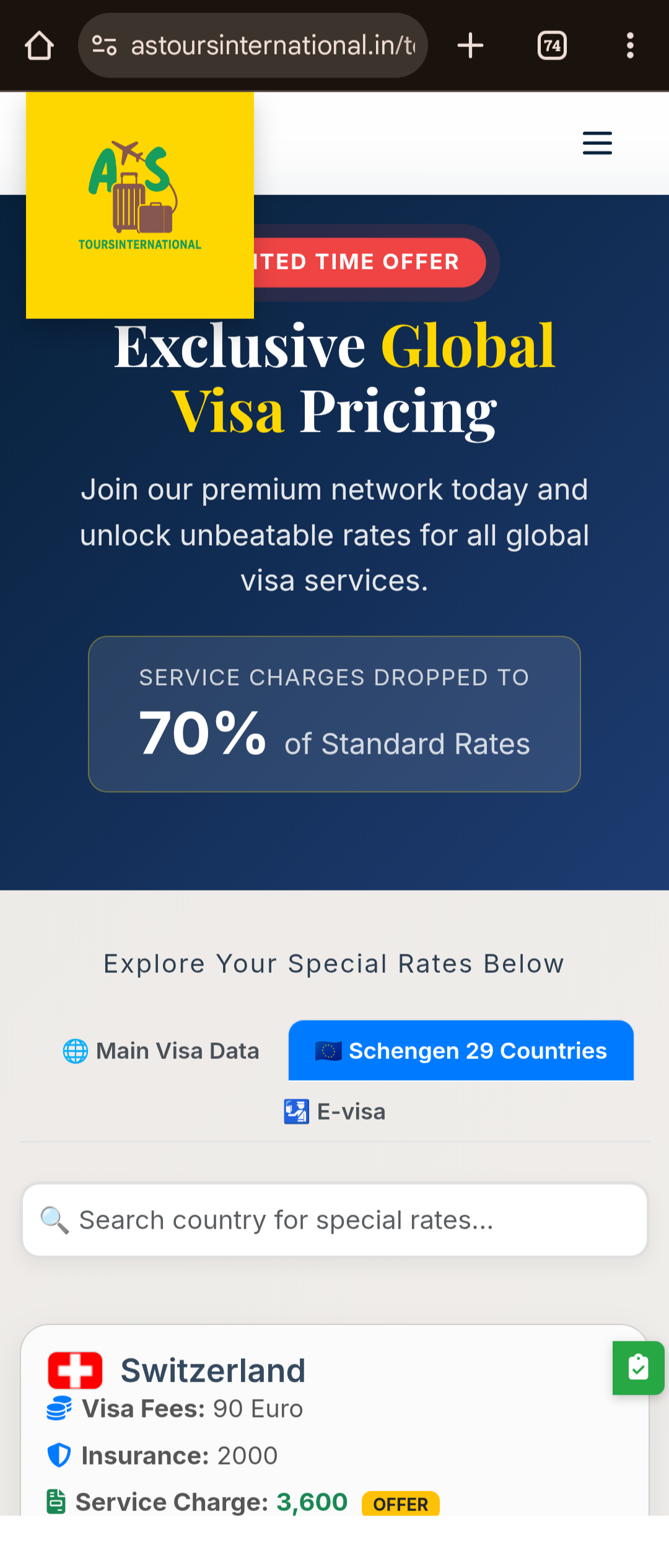Open the site hamburger menu
This screenshot has height=1568, width=669.
[x=597, y=143]
